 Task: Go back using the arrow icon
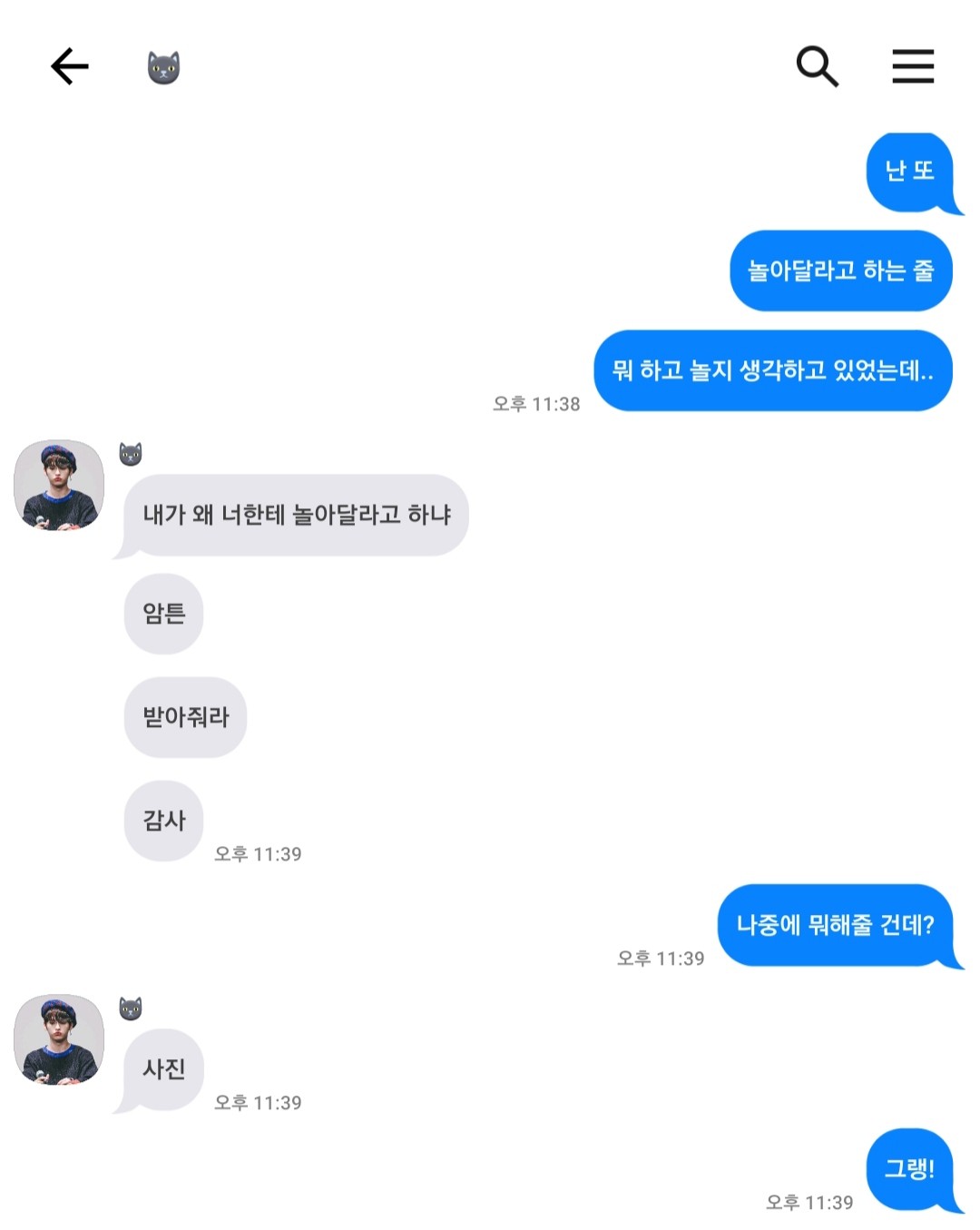click(69, 66)
